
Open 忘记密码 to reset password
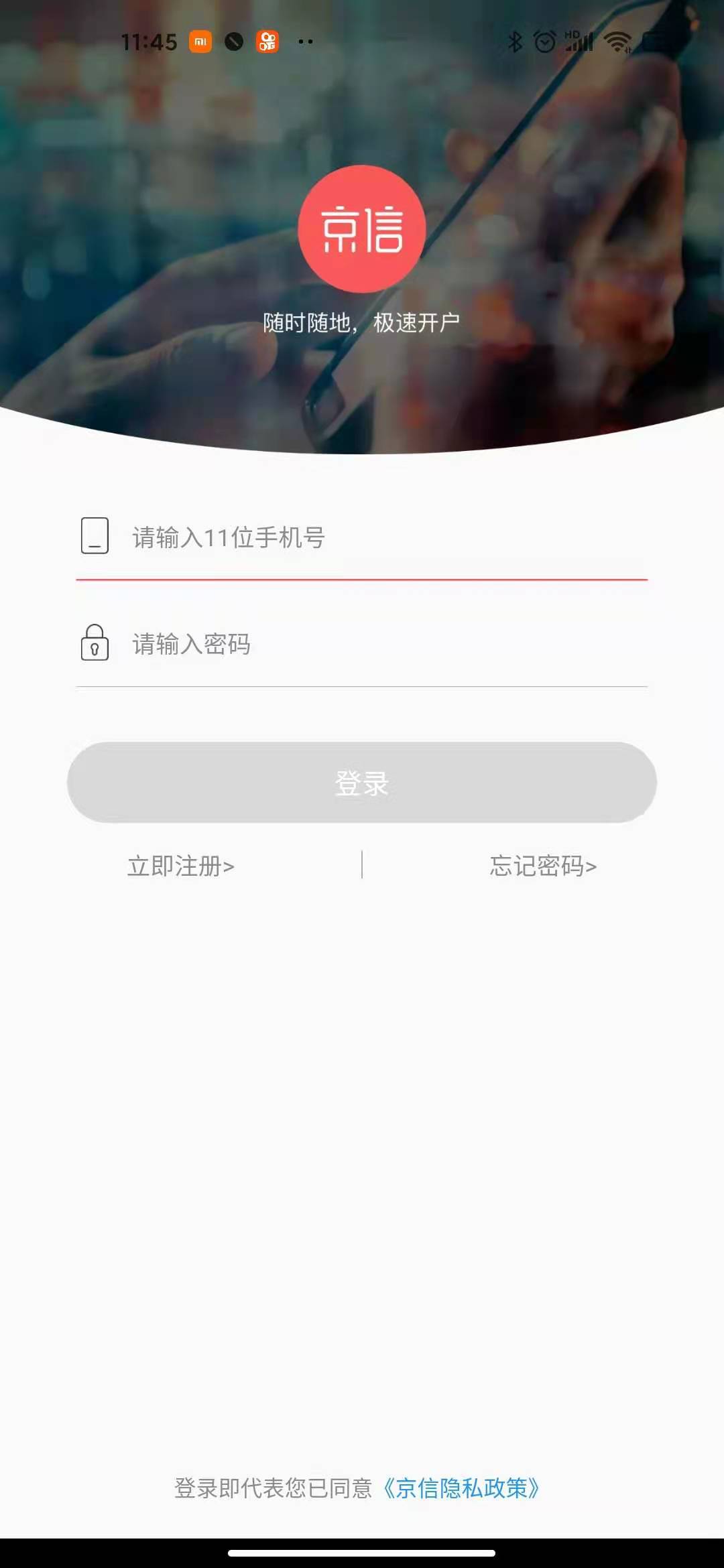tap(543, 866)
